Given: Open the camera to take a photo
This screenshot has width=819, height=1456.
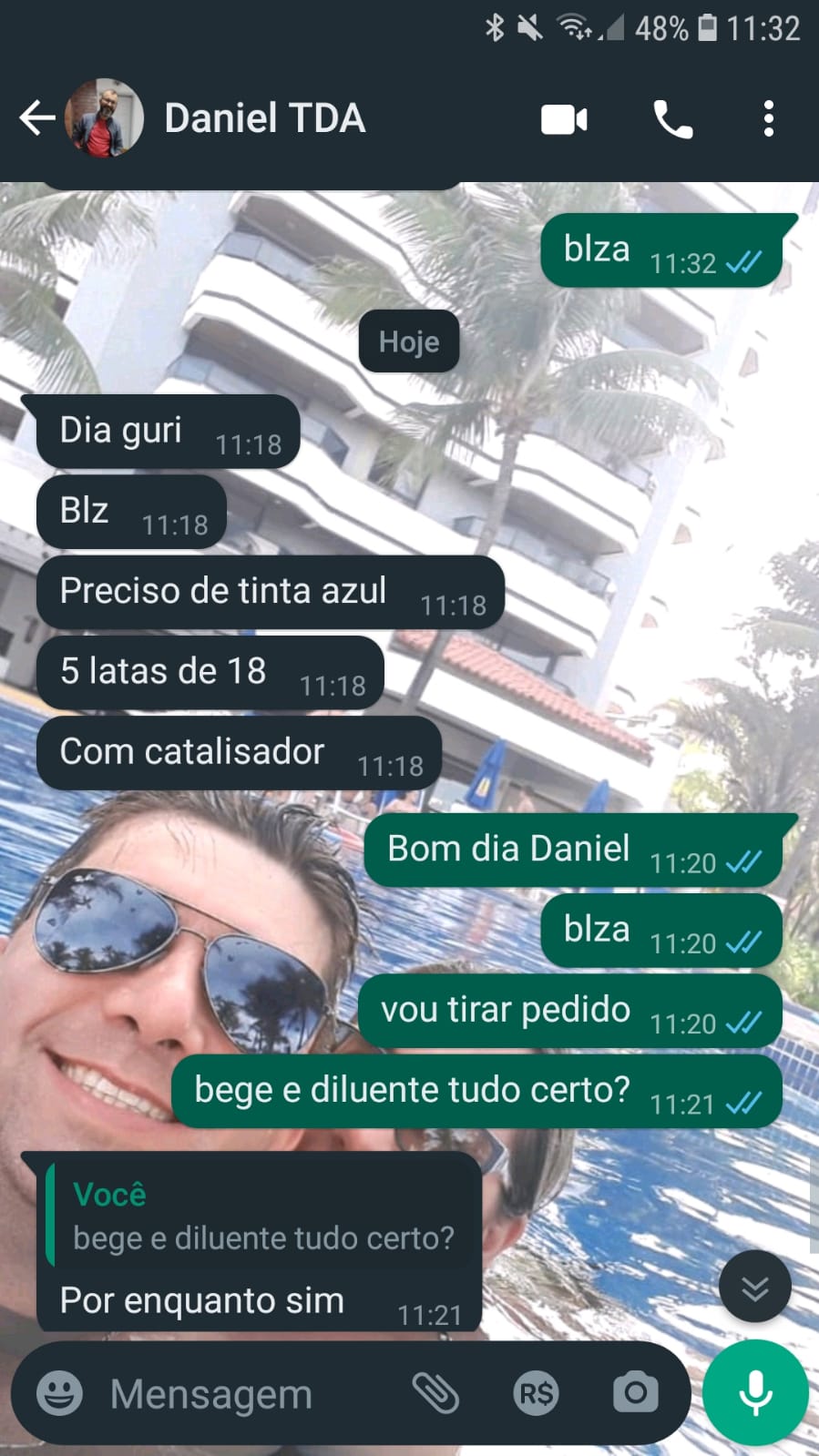Looking at the screenshot, I should (635, 1393).
